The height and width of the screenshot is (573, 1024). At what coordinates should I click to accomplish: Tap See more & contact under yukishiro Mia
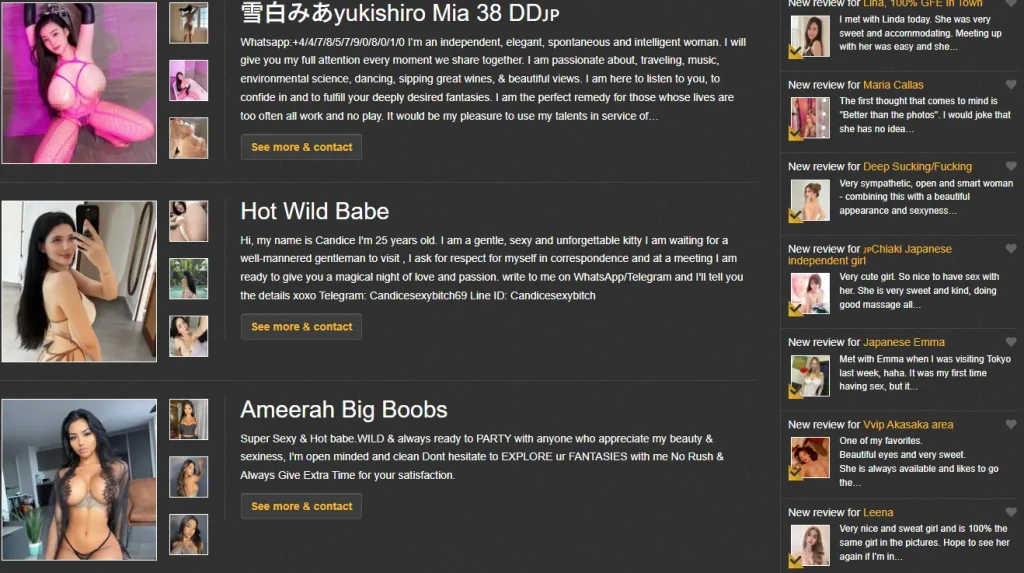point(301,147)
